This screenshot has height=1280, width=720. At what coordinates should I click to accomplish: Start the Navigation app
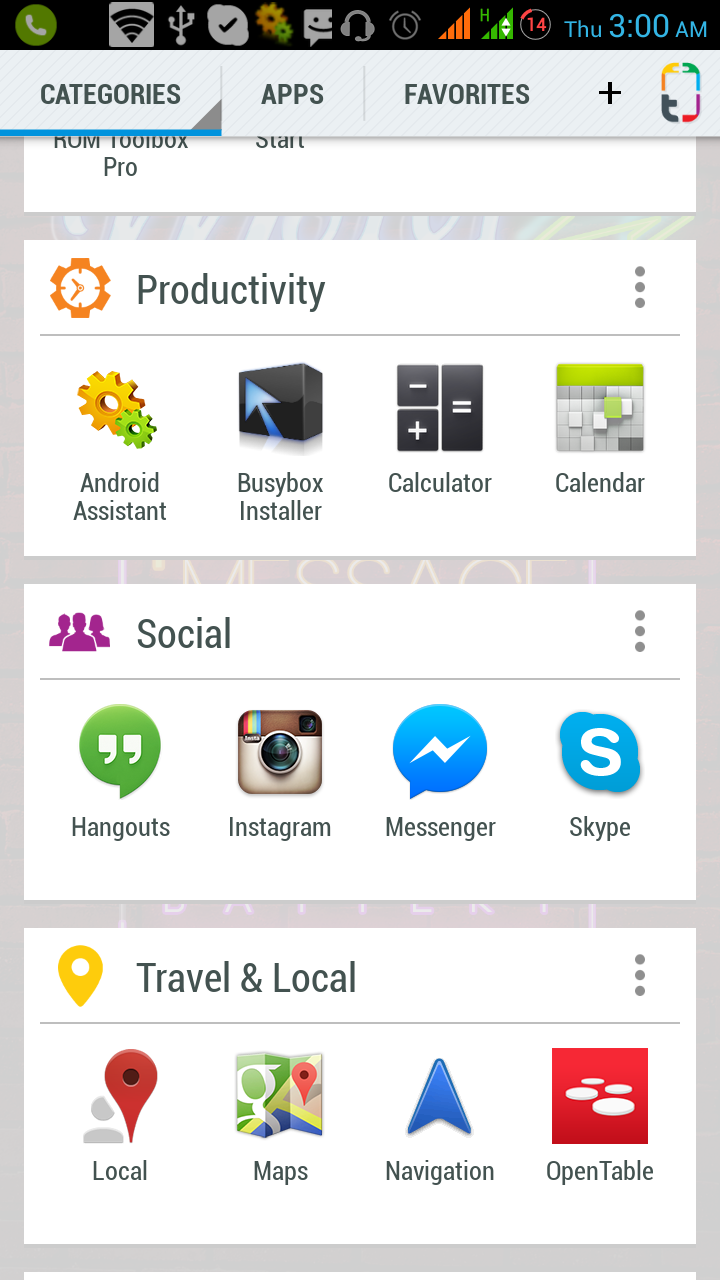440,1097
